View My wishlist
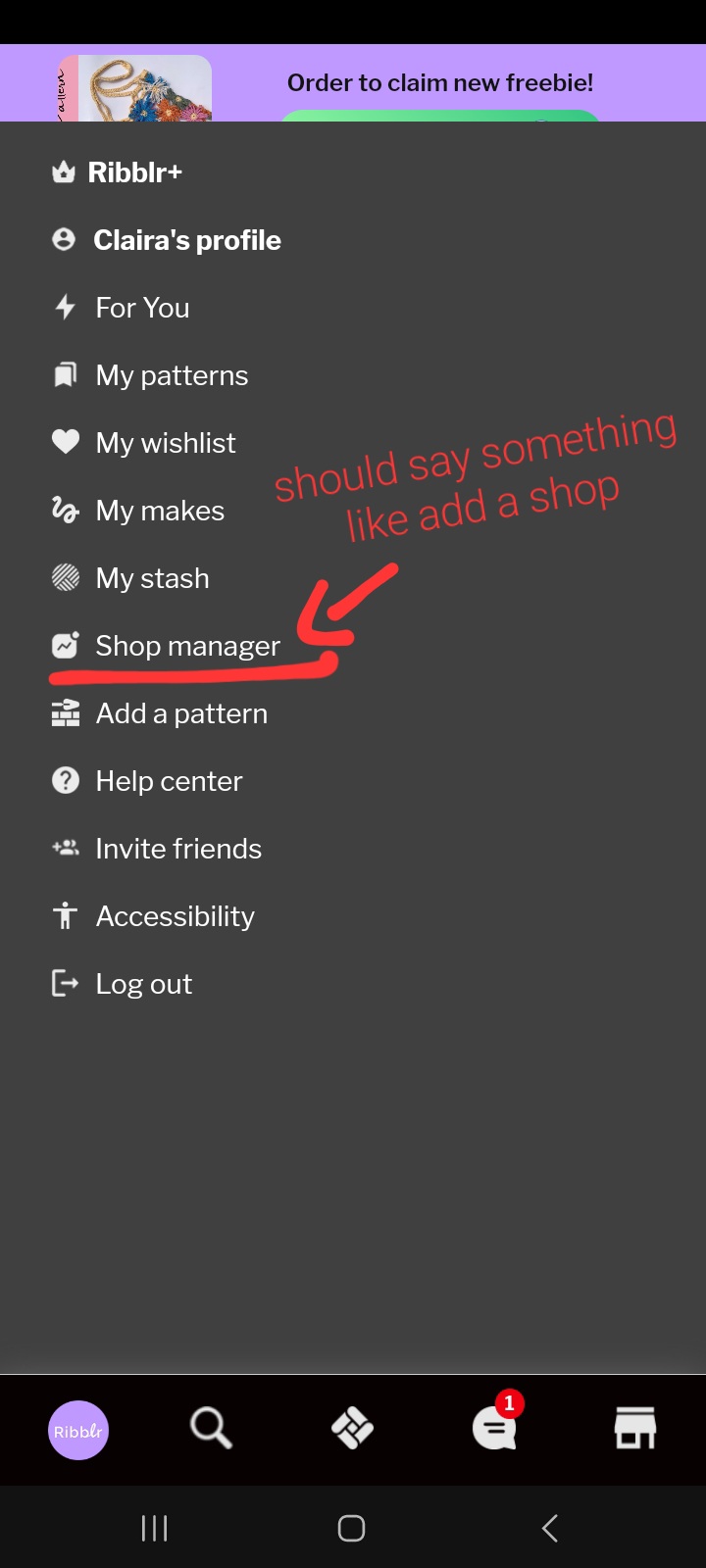 (x=165, y=443)
